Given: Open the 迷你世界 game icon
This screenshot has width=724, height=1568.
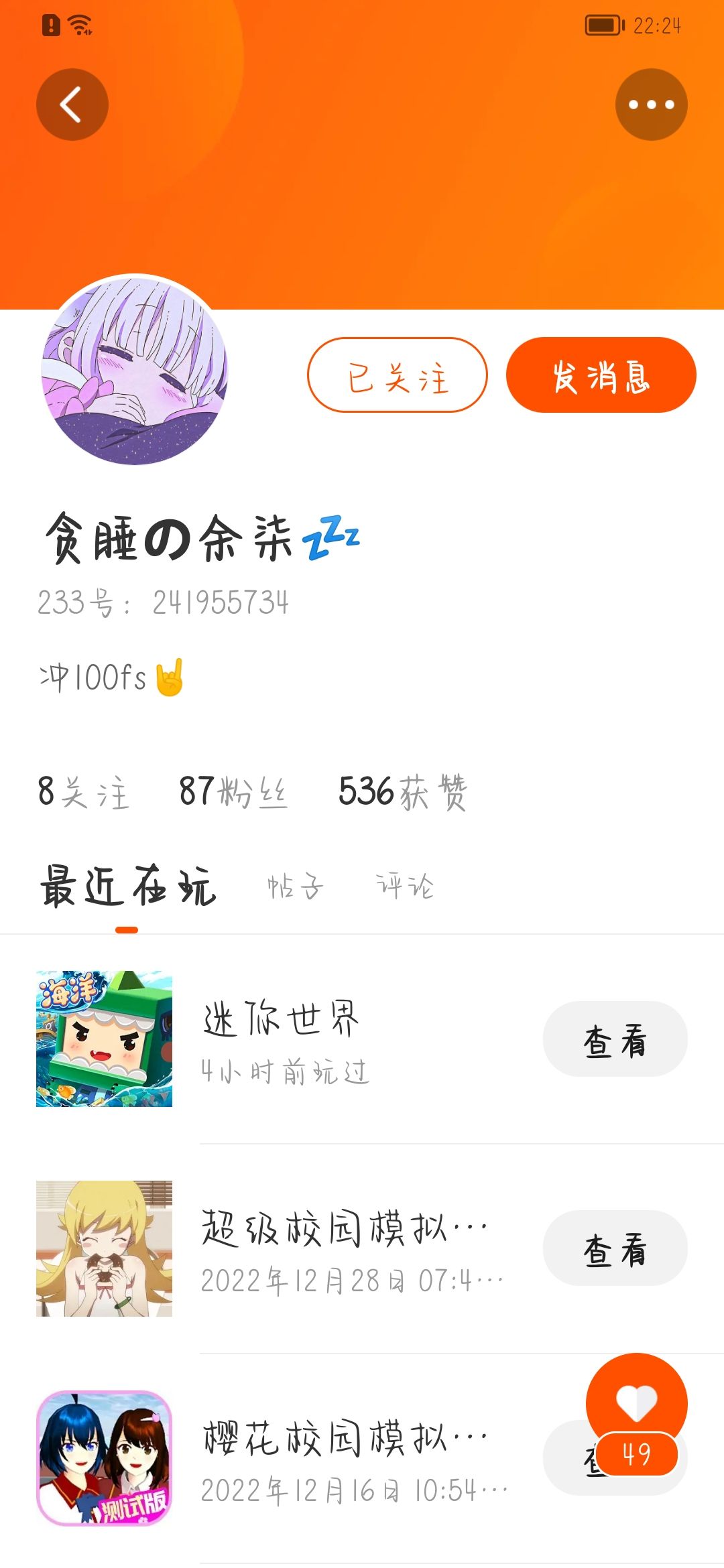Looking at the screenshot, I should pyautogui.click(x=105, y=1039).
